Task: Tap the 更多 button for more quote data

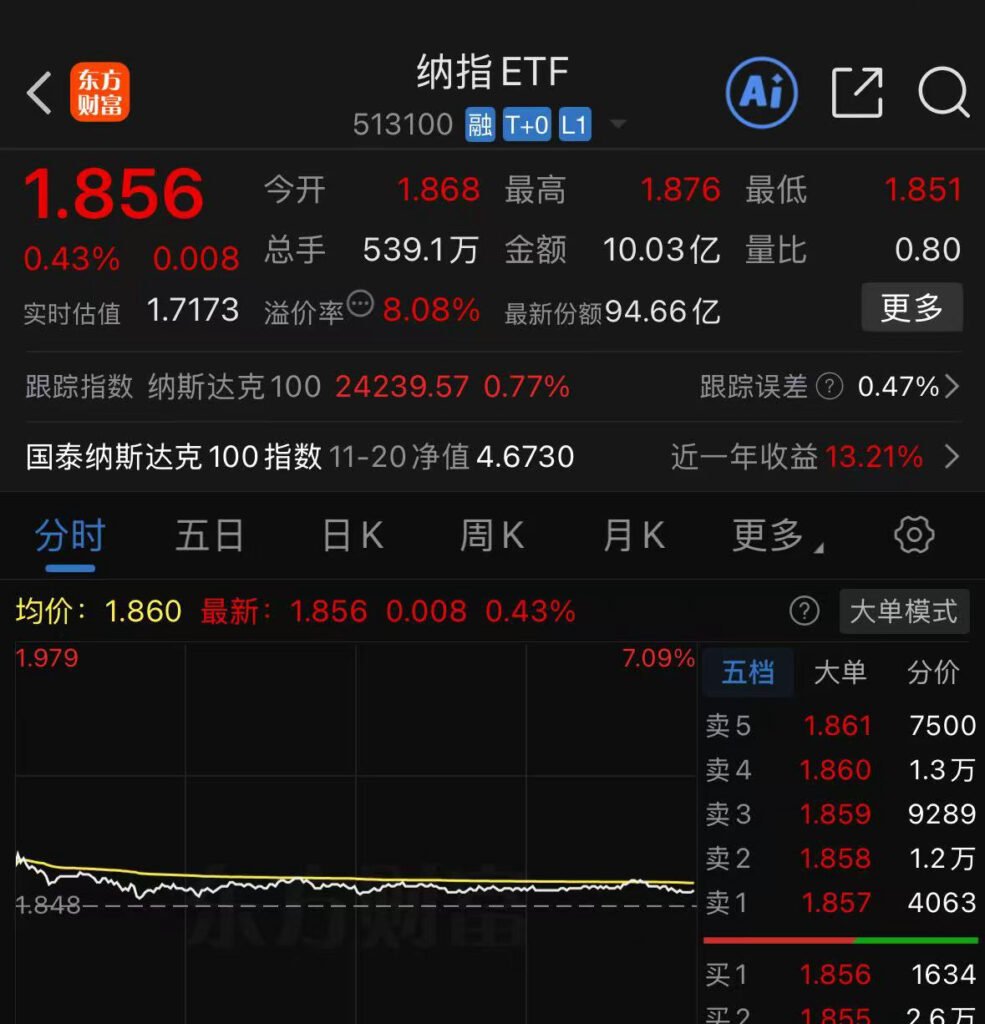Action: [911, 307]
